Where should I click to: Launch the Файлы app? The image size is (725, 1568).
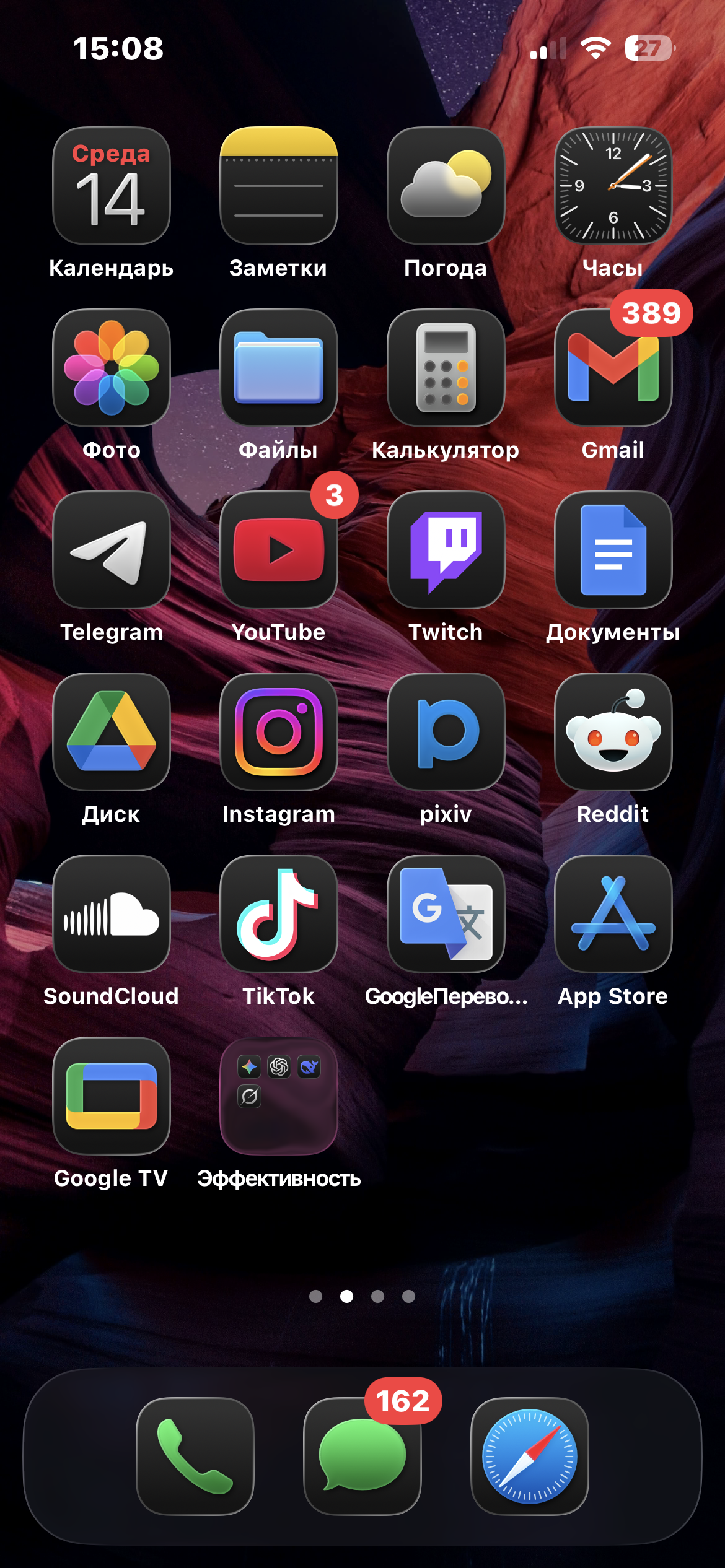click(279, 368)
